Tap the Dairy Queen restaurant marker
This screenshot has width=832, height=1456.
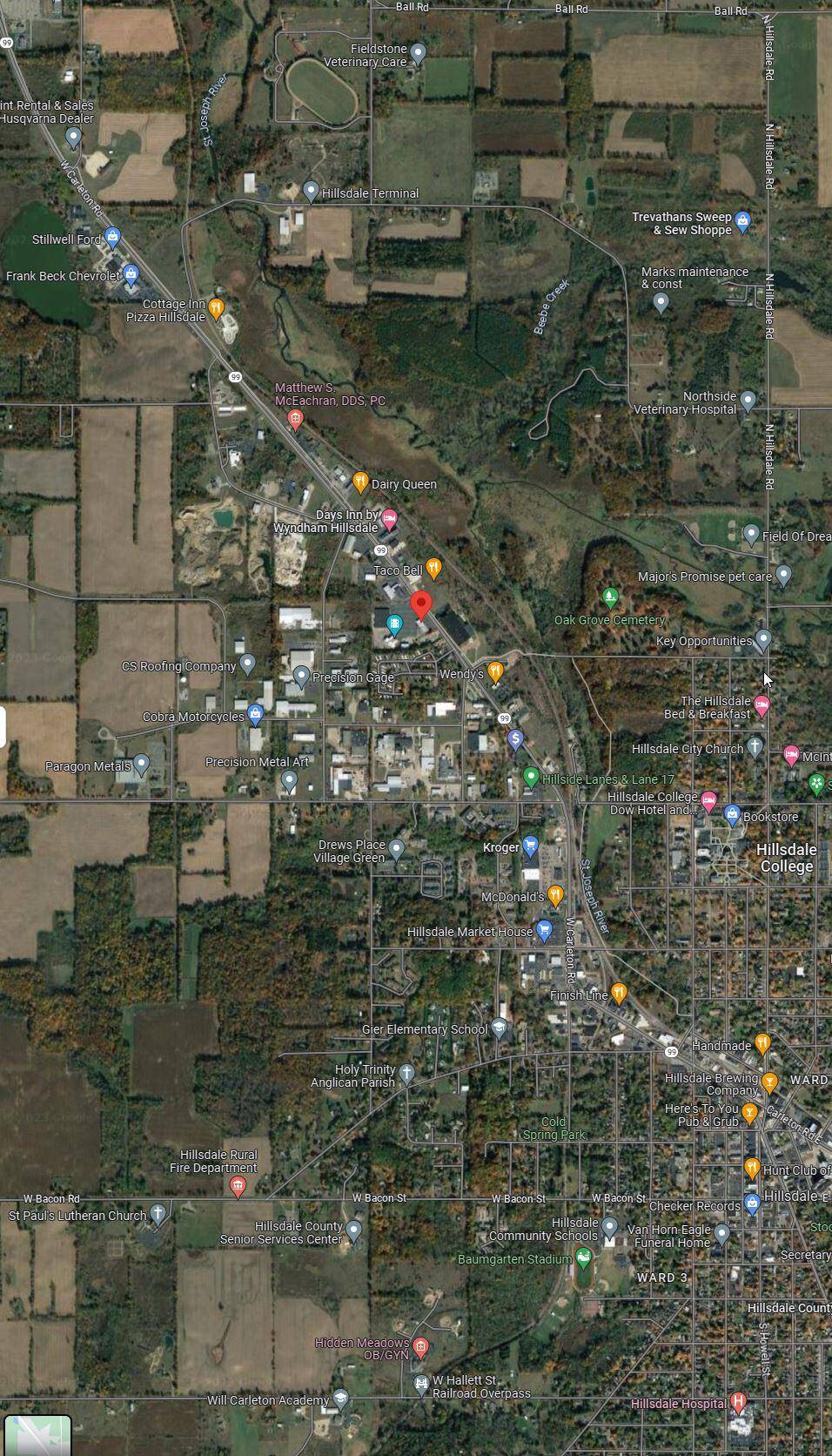coord(360,481)
